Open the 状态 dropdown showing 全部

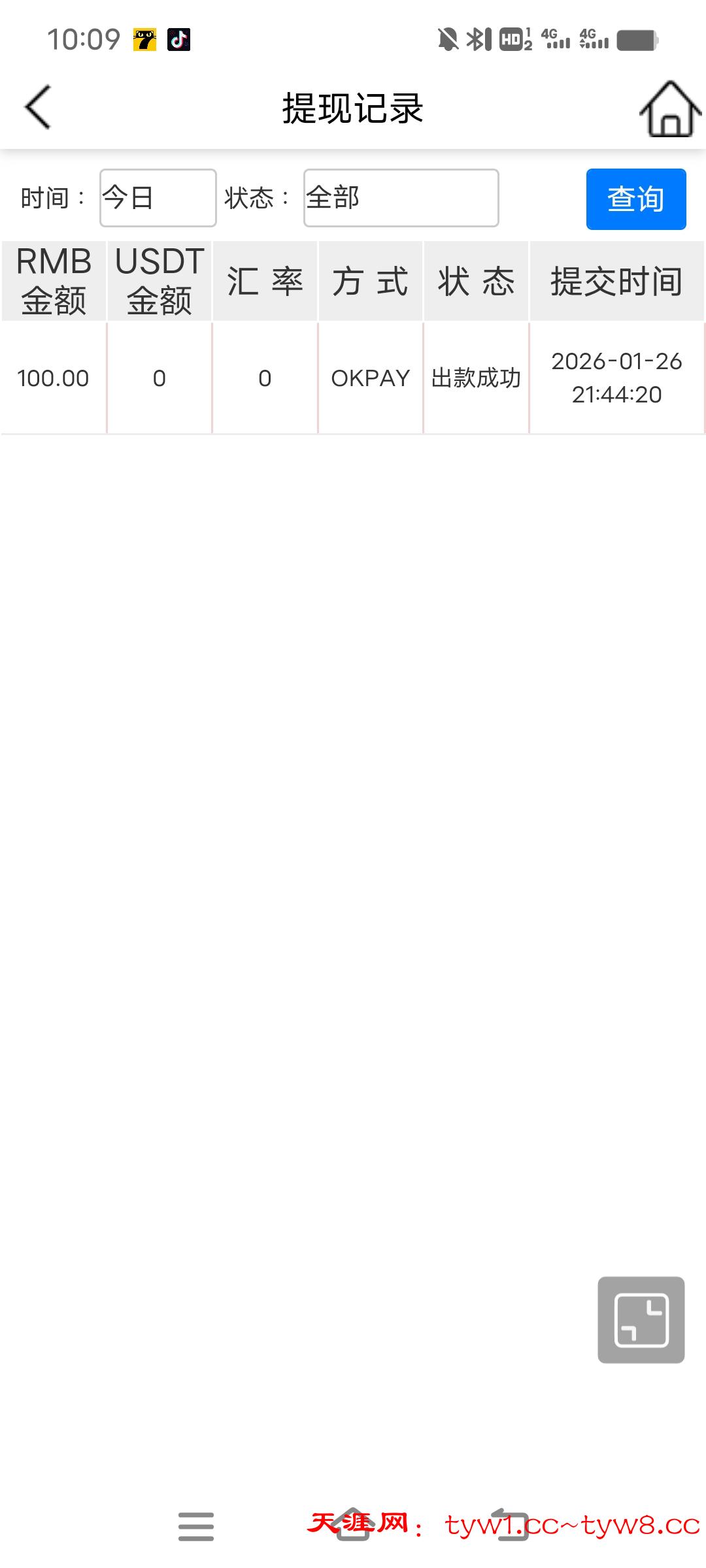pos(401,198)
